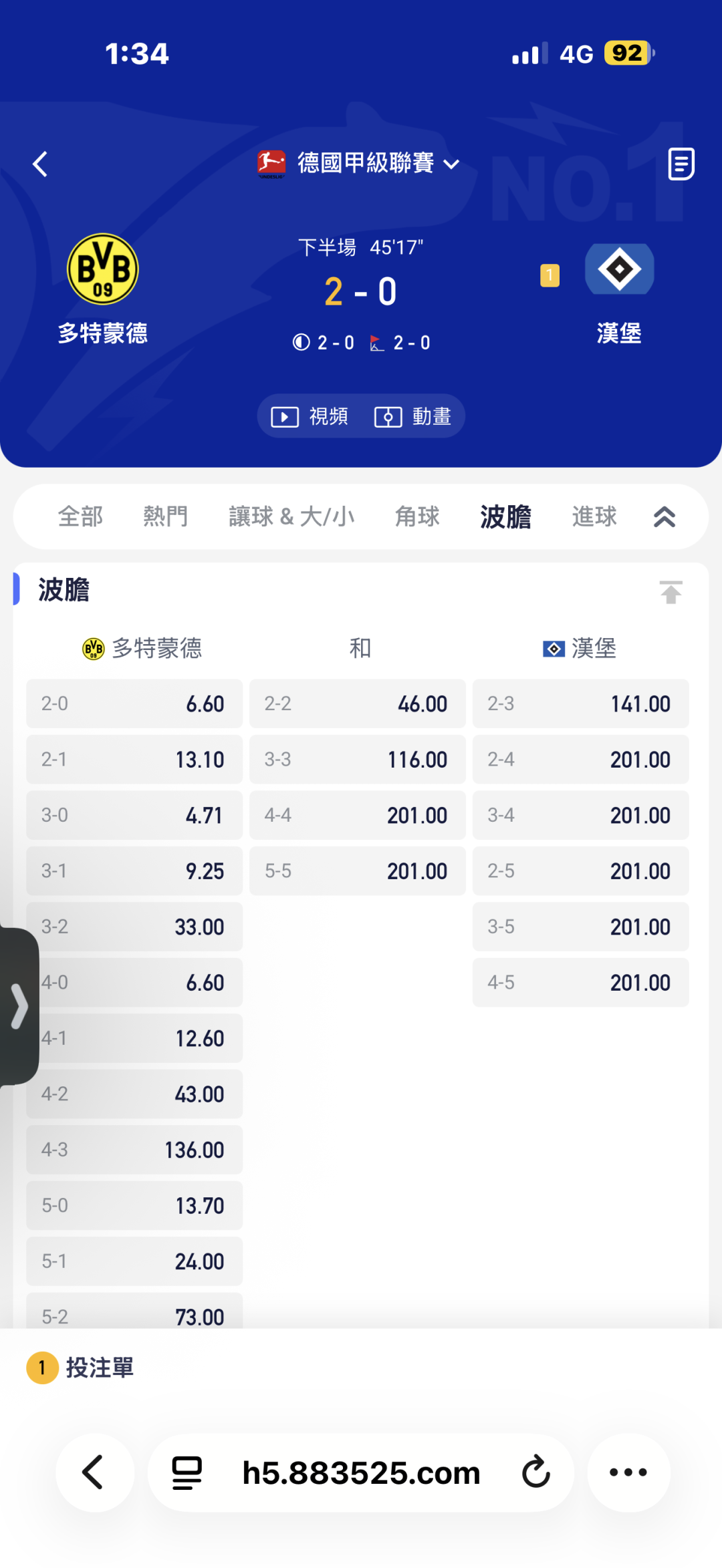
Task: Open the 動畫 match animation
Action: (x=413, y=416)
